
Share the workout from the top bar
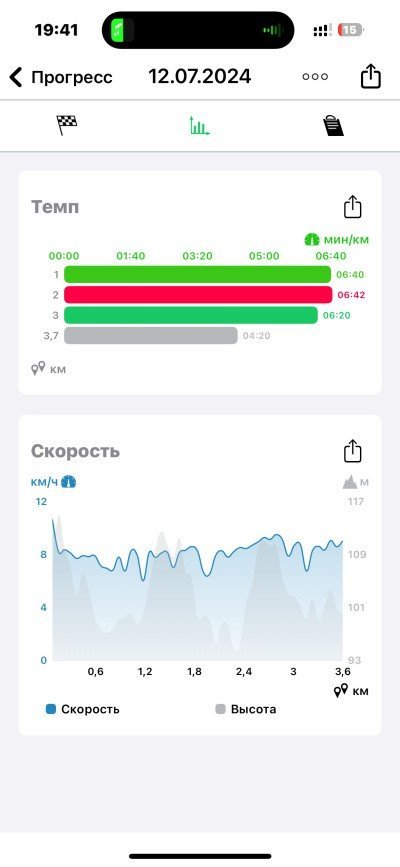coord(371,76)
